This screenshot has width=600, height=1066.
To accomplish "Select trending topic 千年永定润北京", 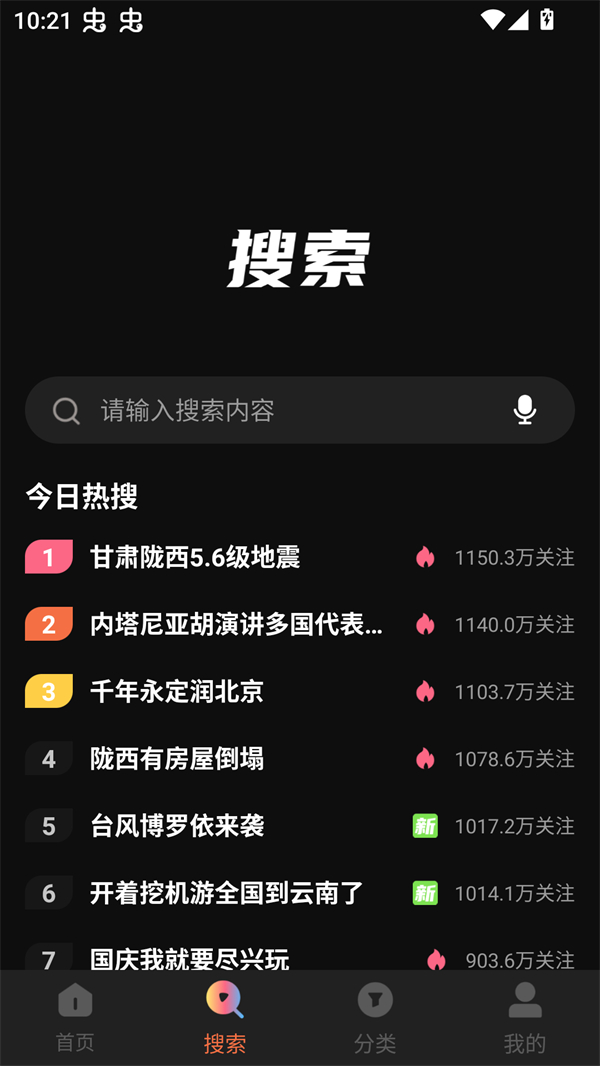I will (x=177, y=691).
